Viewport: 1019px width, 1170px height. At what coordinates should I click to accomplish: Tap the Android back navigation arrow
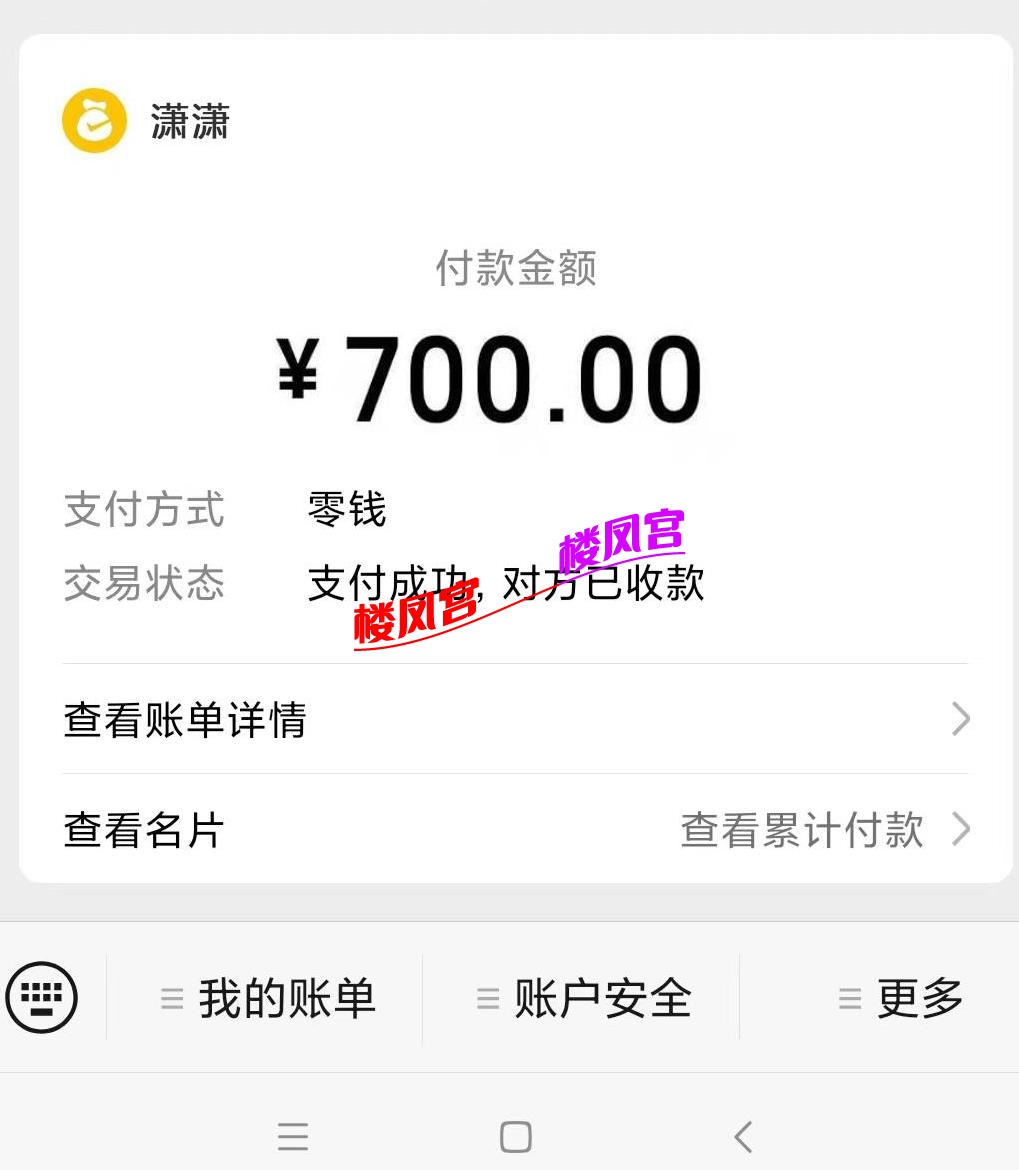741,1136
